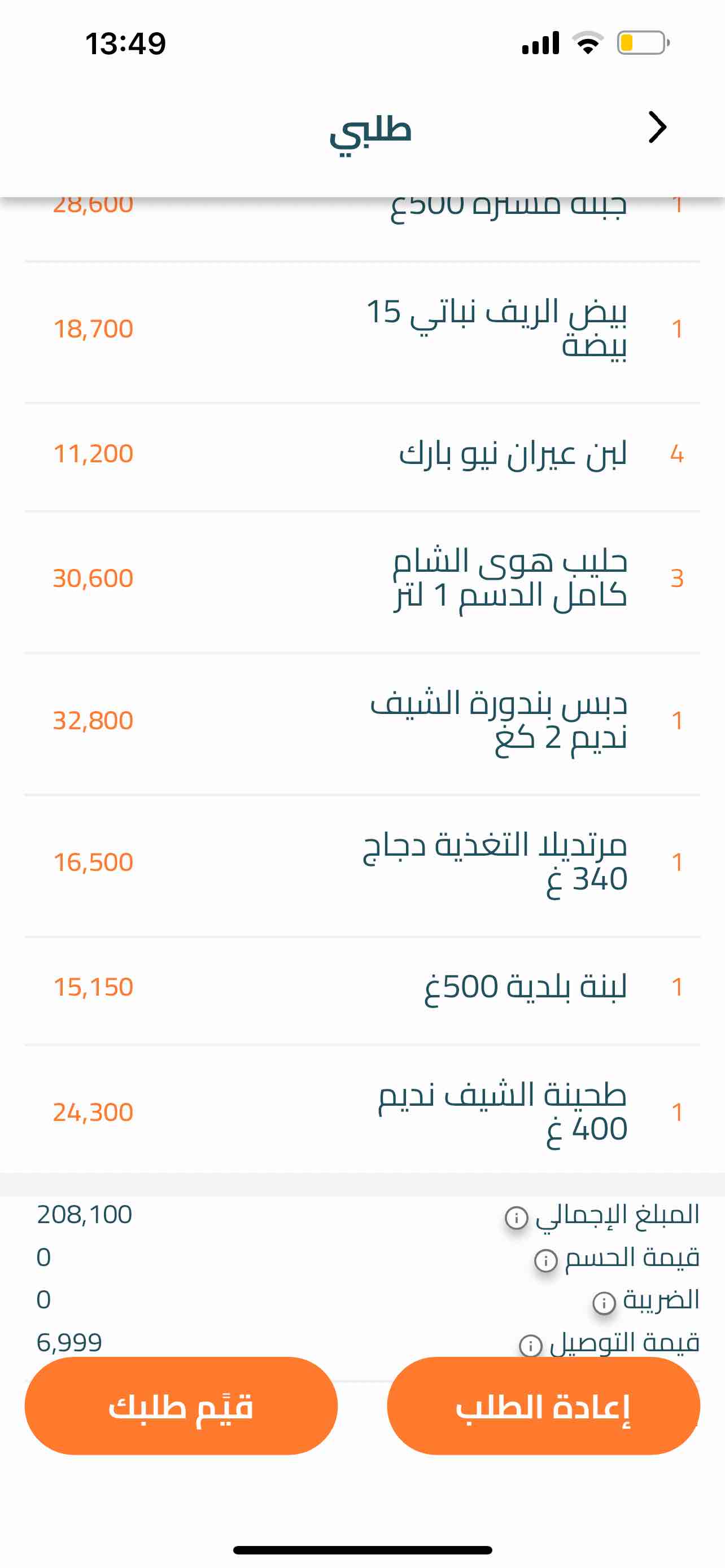Tap the إعادة الطلب reorder button

click(543, 1406)
